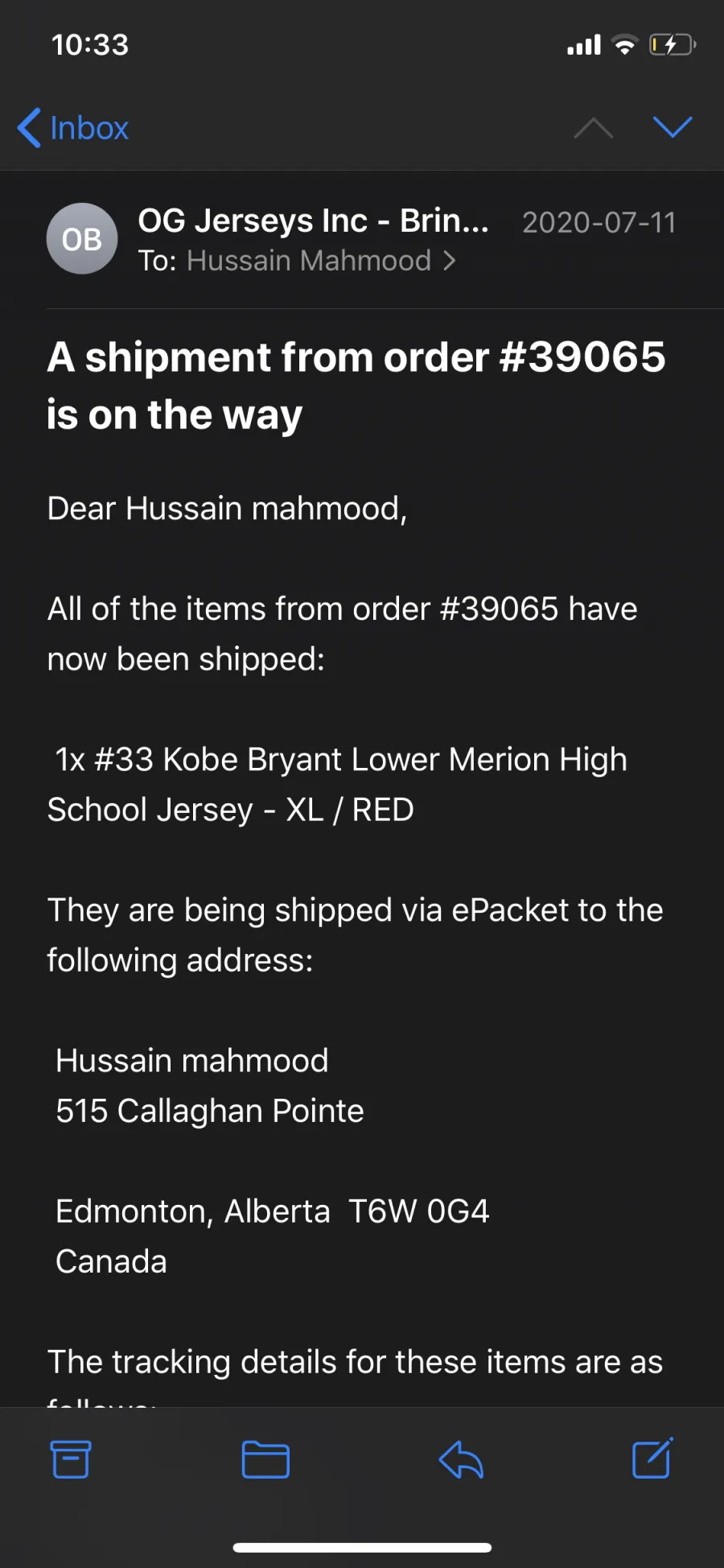Jump to the next message with down arrow
The image size is (724, 1568).
click(x=673, y=126)
